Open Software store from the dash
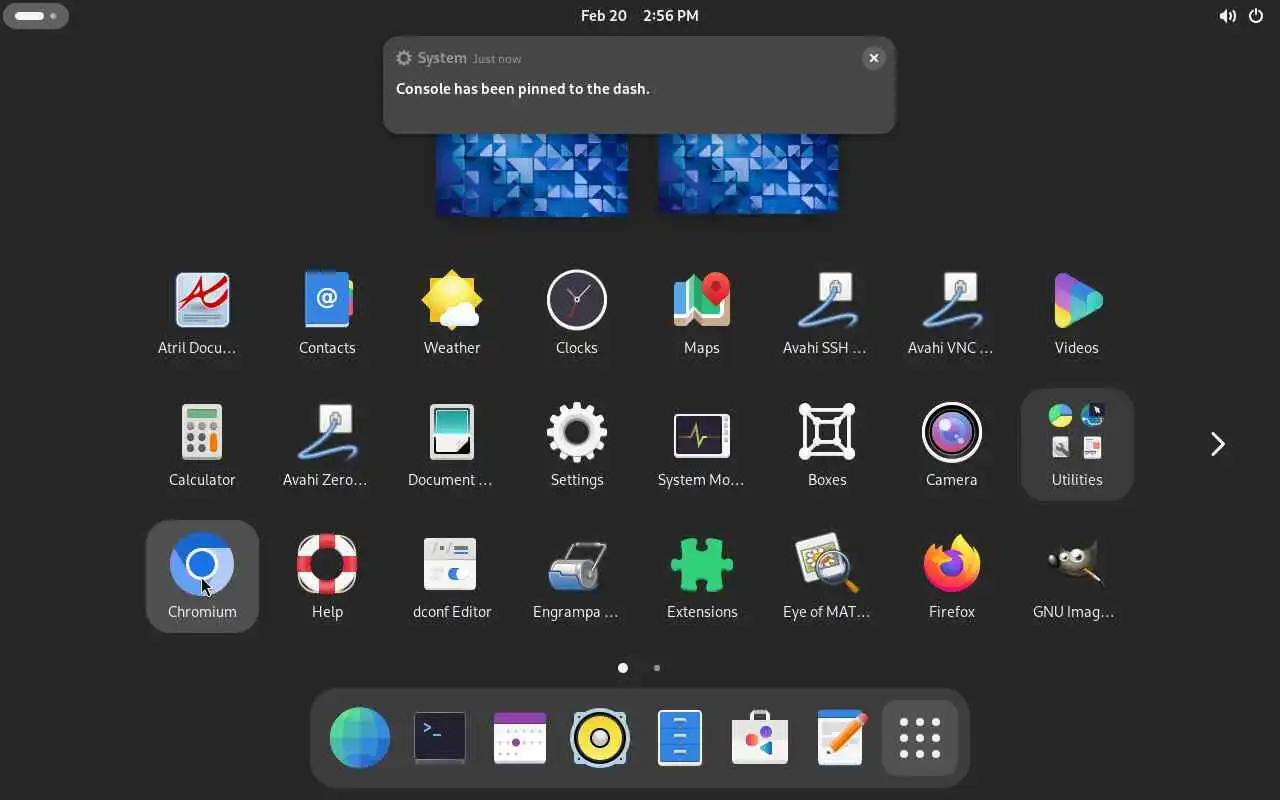This screenshot has height=800, width=1280. [760, 738]
